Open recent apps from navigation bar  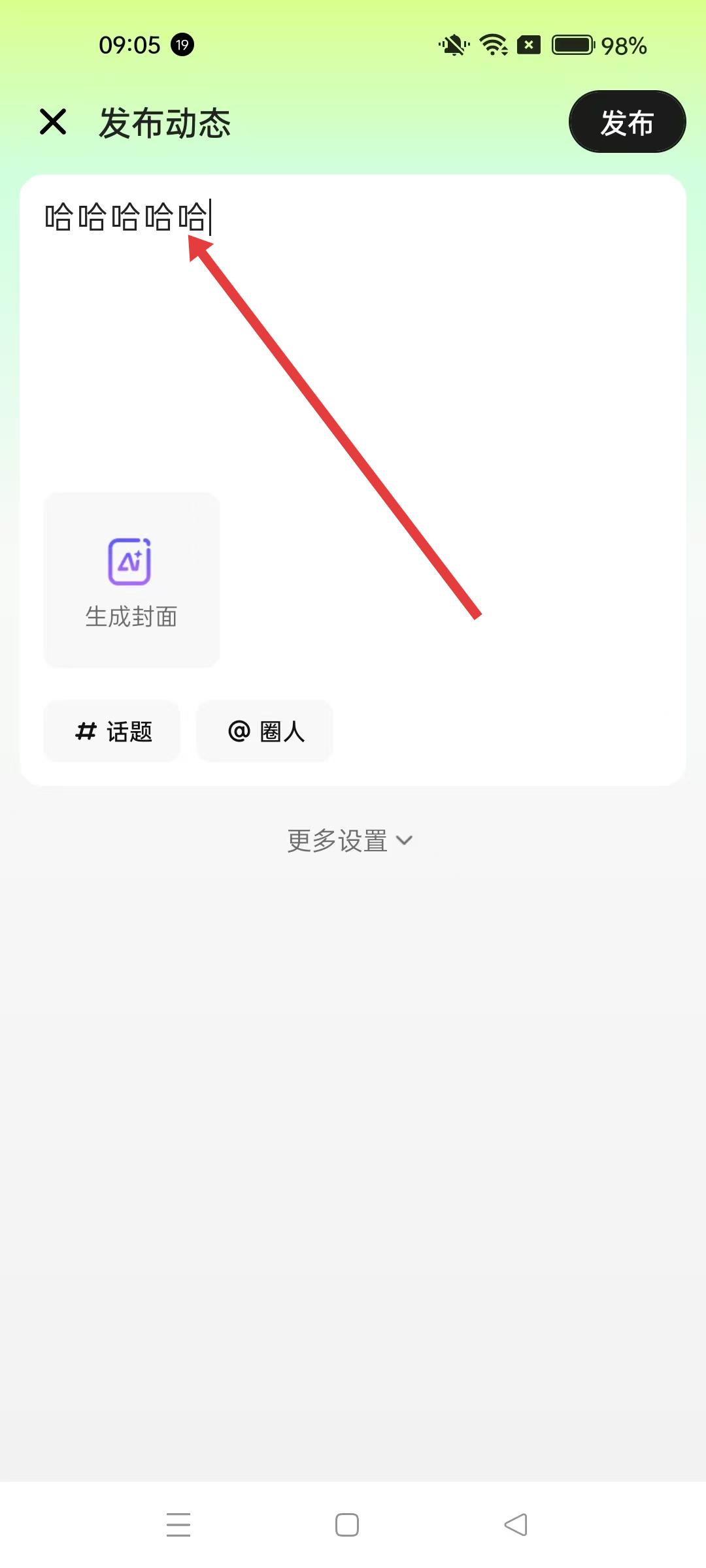pyautogui.click(x=178, y=1525)
